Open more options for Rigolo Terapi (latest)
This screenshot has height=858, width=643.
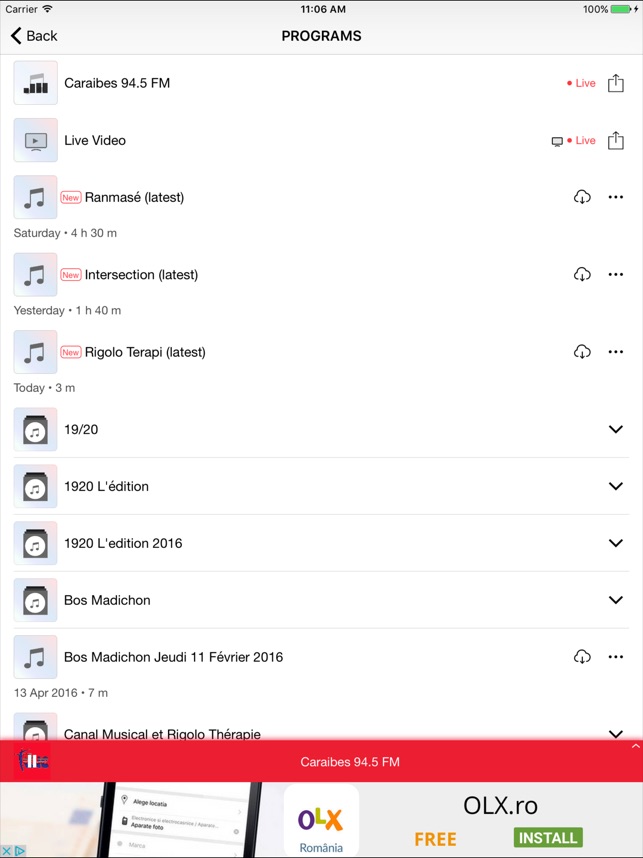coord(615,352)
